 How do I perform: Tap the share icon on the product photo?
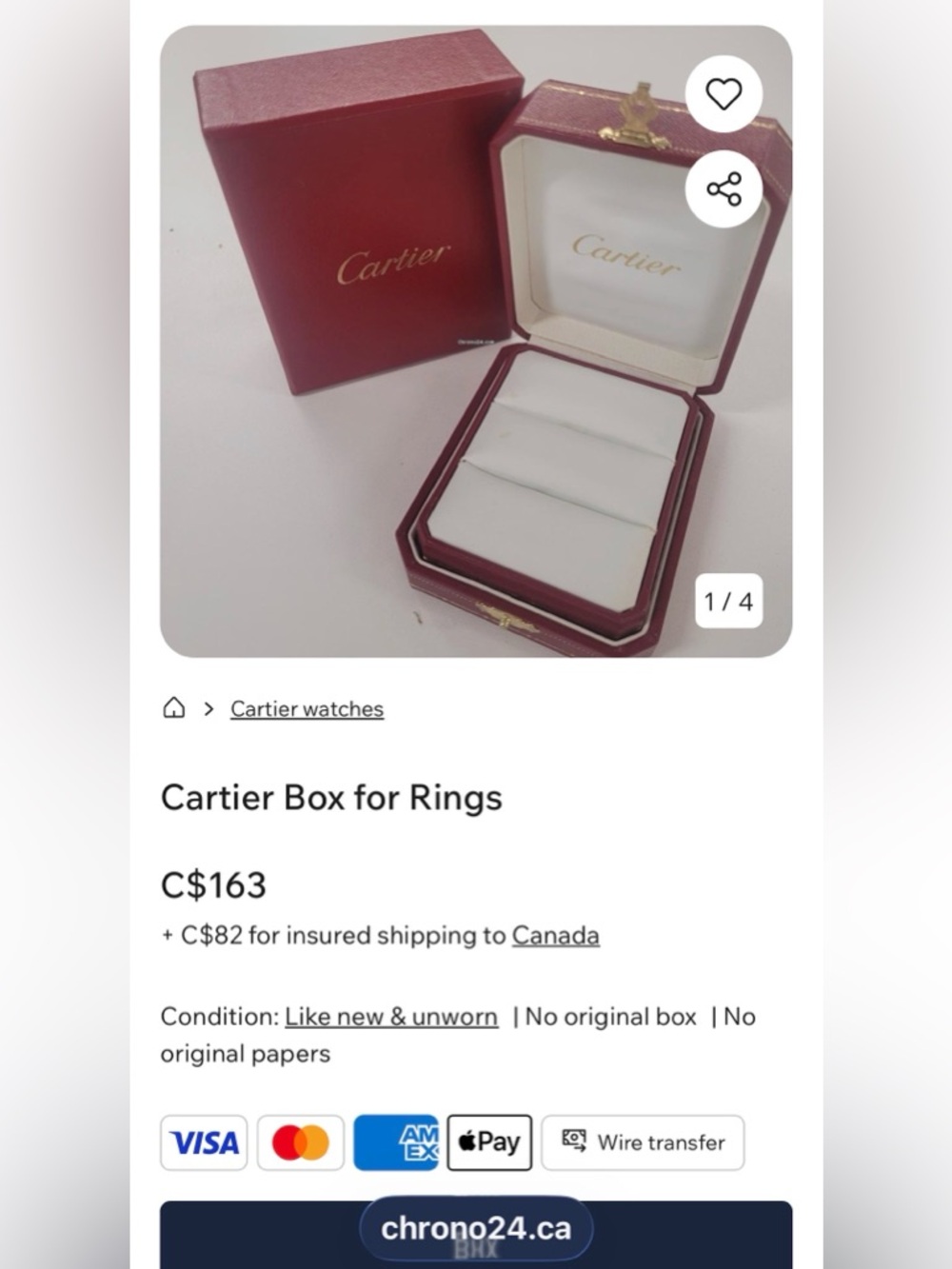[x=724, y=188]
